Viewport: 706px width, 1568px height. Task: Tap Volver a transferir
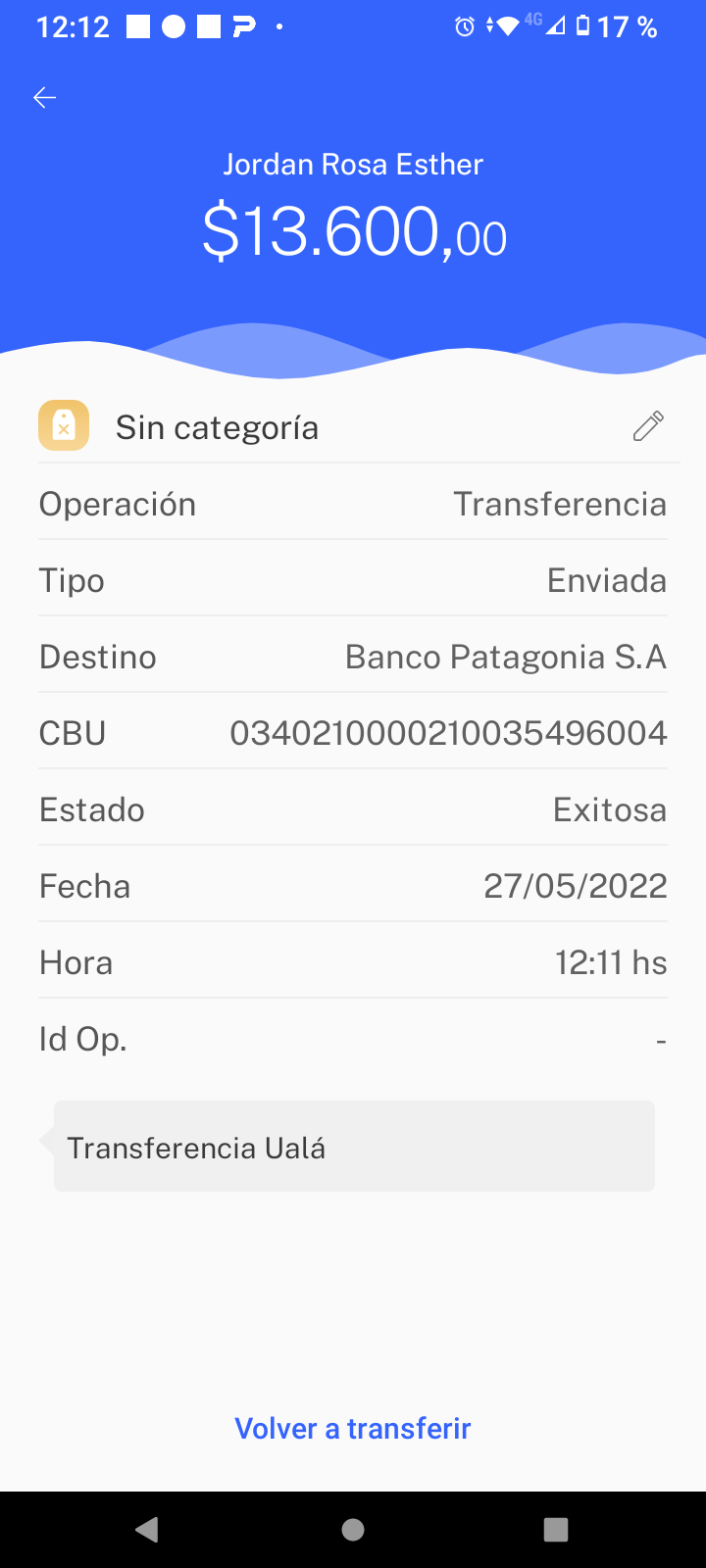(x=353, y=1429)
